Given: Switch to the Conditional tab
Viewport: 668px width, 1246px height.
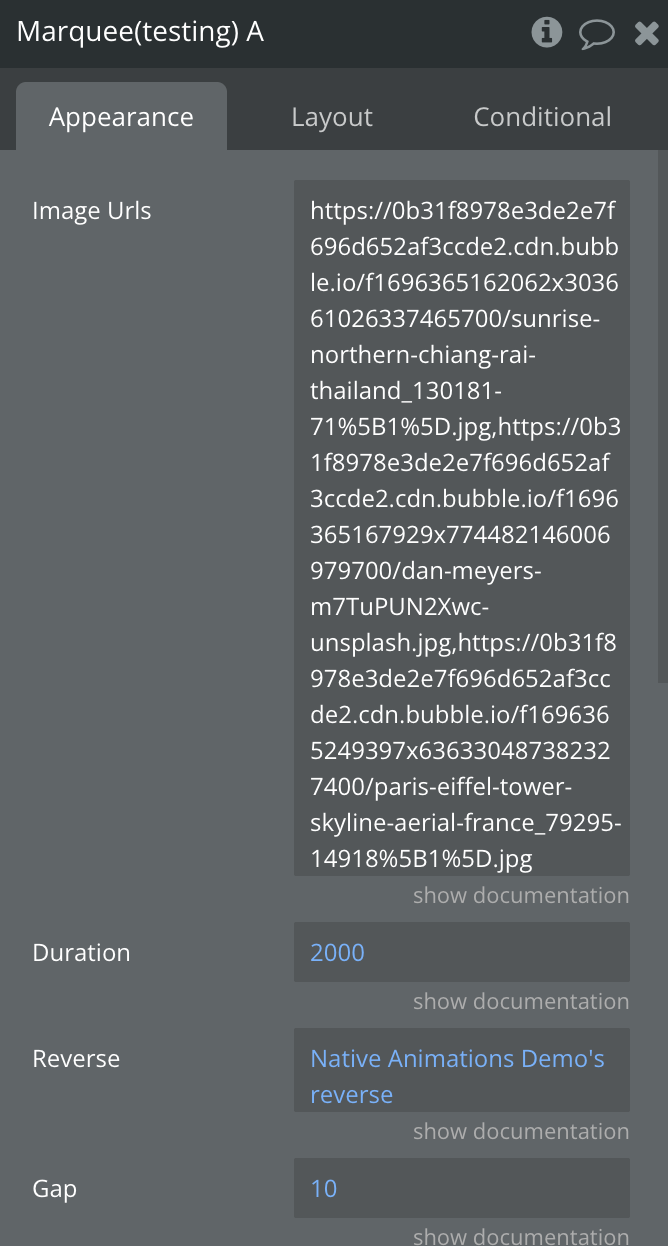Looking at the screenshot, I should point(542,117).
